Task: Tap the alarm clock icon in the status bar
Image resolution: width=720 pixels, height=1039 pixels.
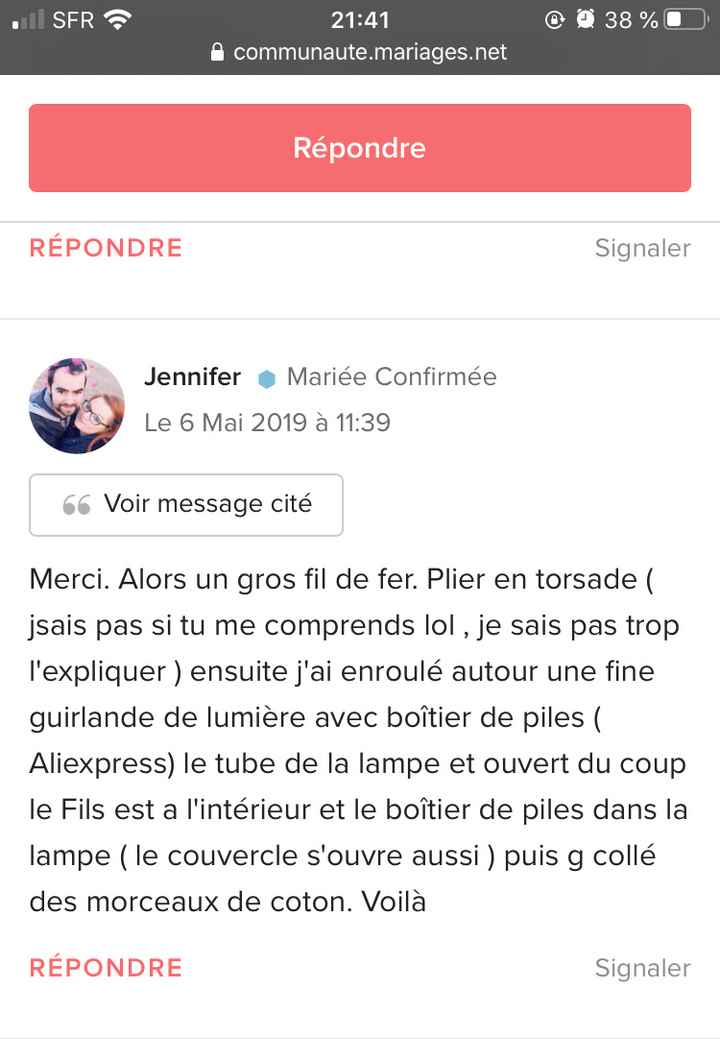Action: tap(586, 18)
